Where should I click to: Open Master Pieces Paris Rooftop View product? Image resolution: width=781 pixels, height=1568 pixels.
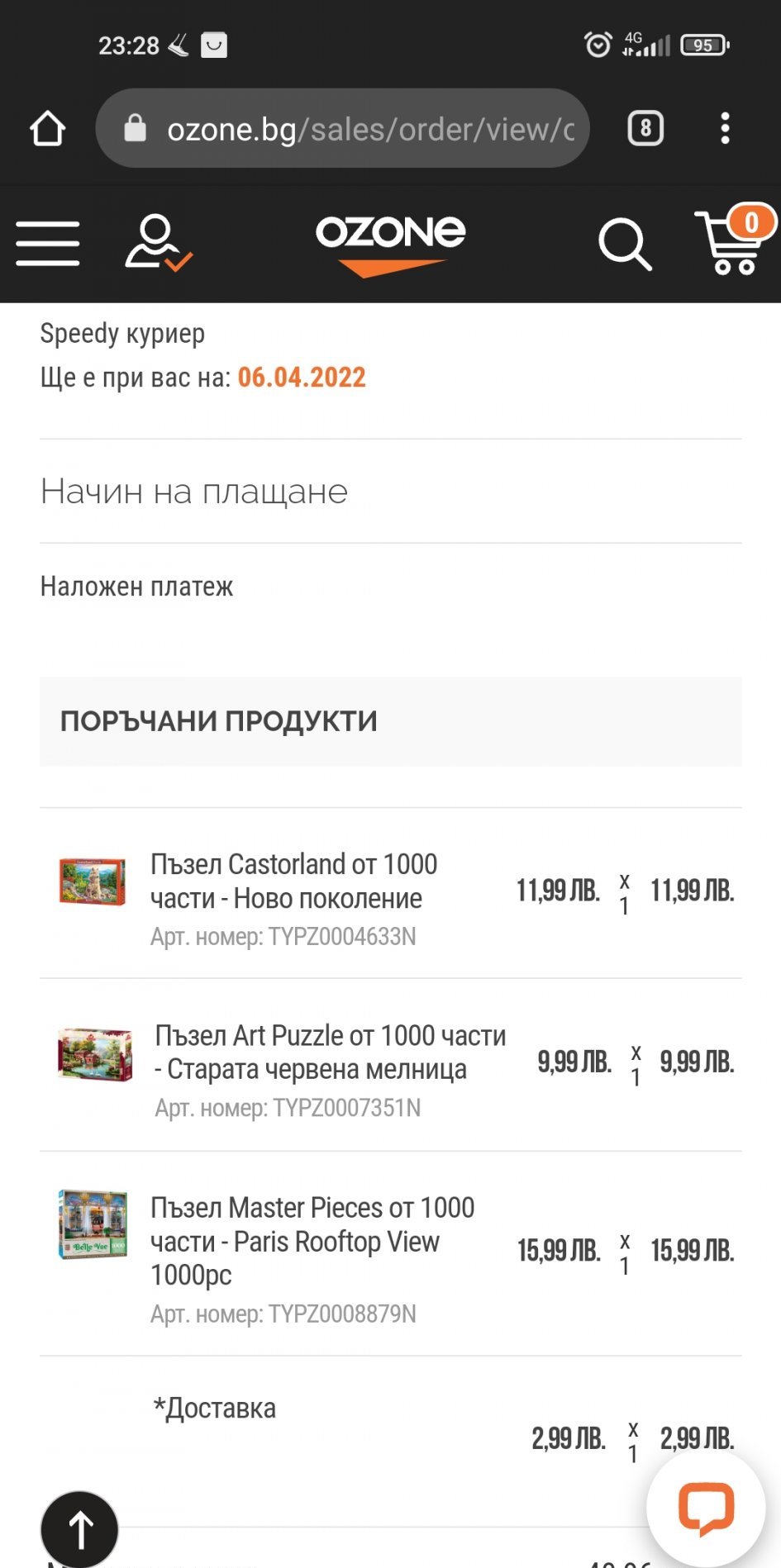(312, 1240)
